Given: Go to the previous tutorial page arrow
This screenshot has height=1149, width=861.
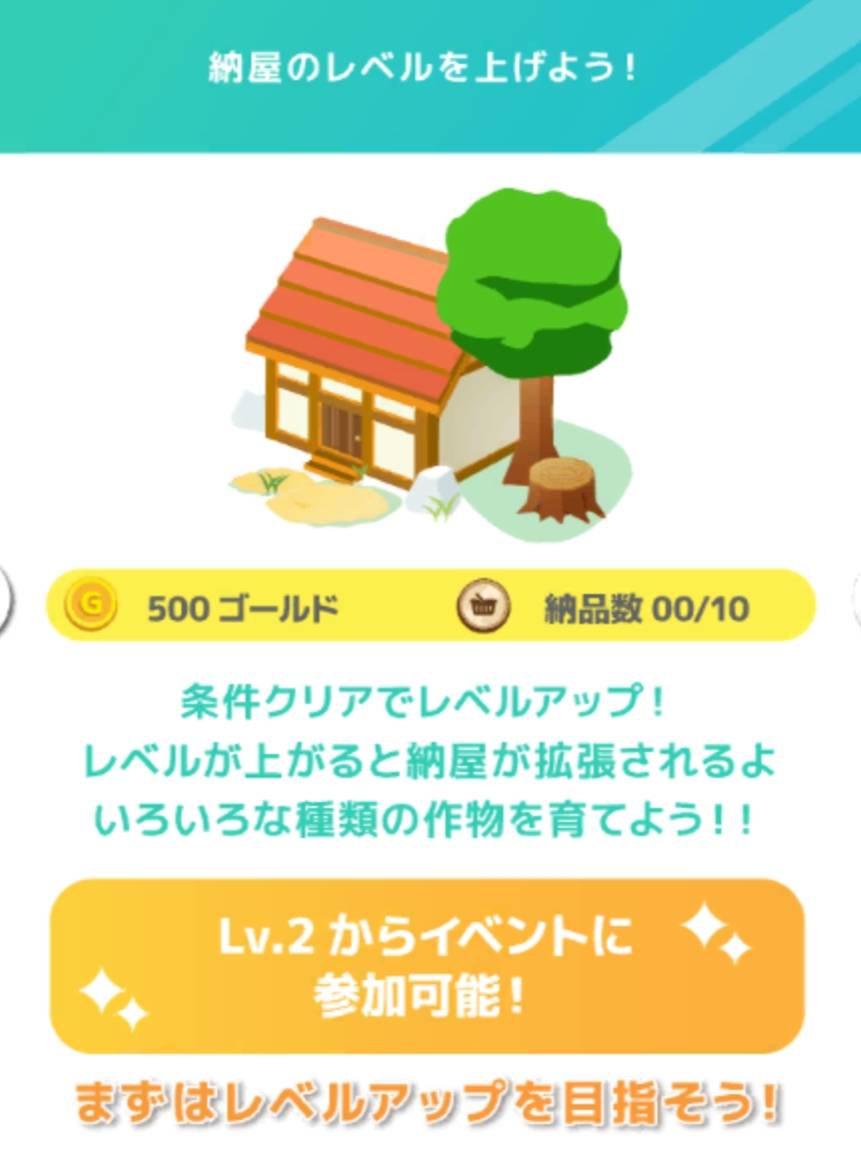Looking at the screenshot, I should point(5,601).
